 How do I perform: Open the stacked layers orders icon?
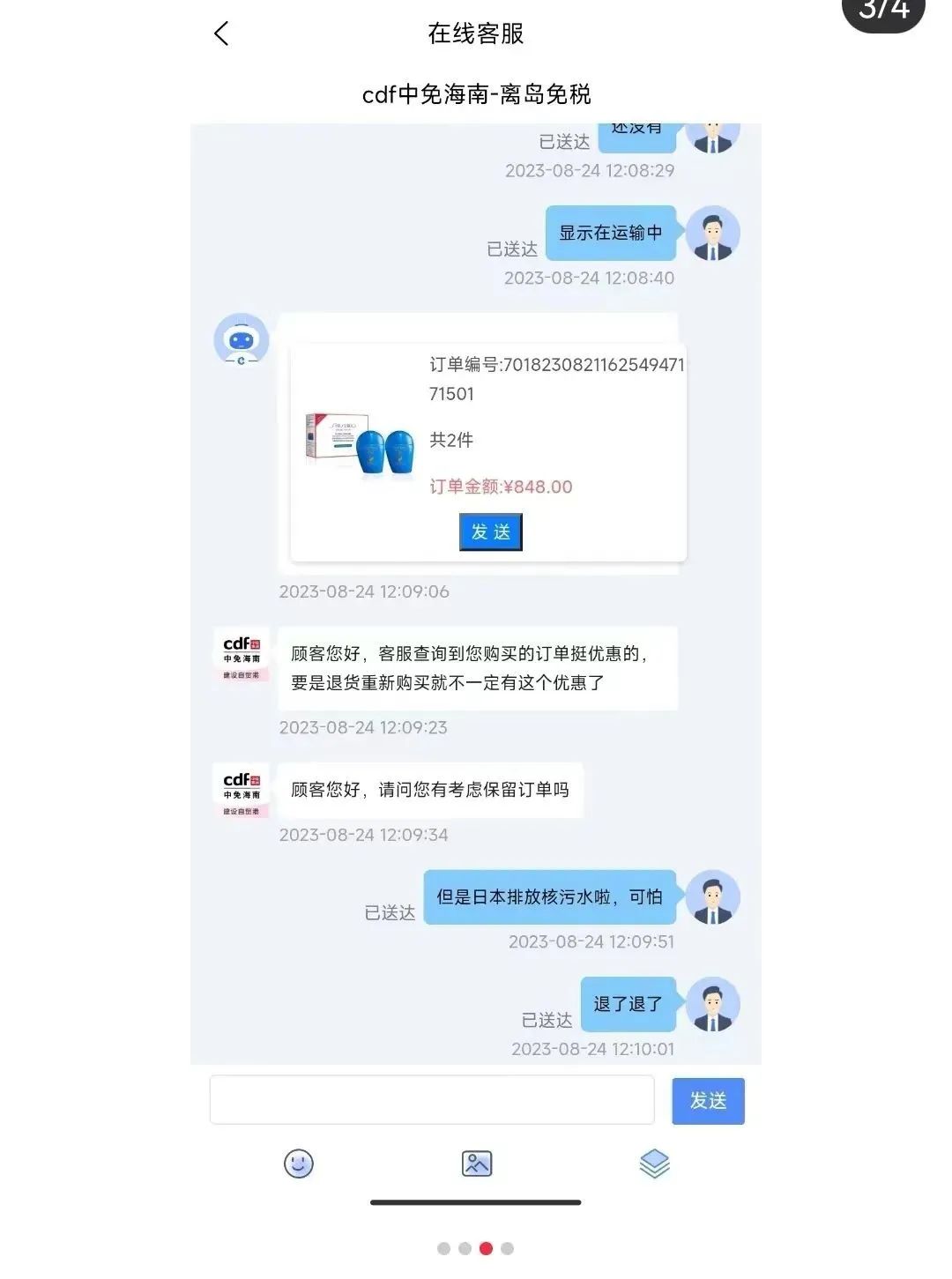[654, 1164]
